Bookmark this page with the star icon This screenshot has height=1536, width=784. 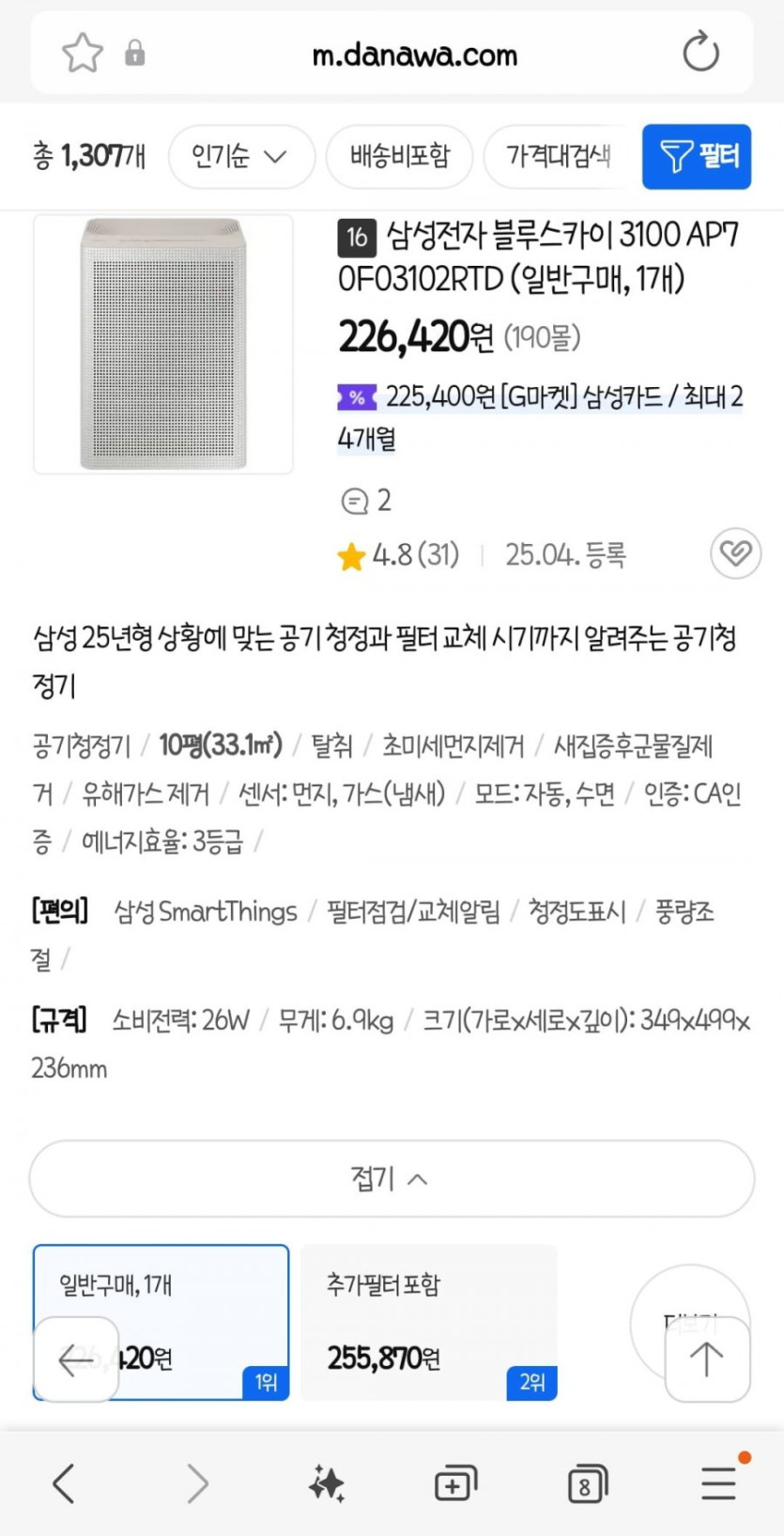pyautogui.click(x=82, y=53)
